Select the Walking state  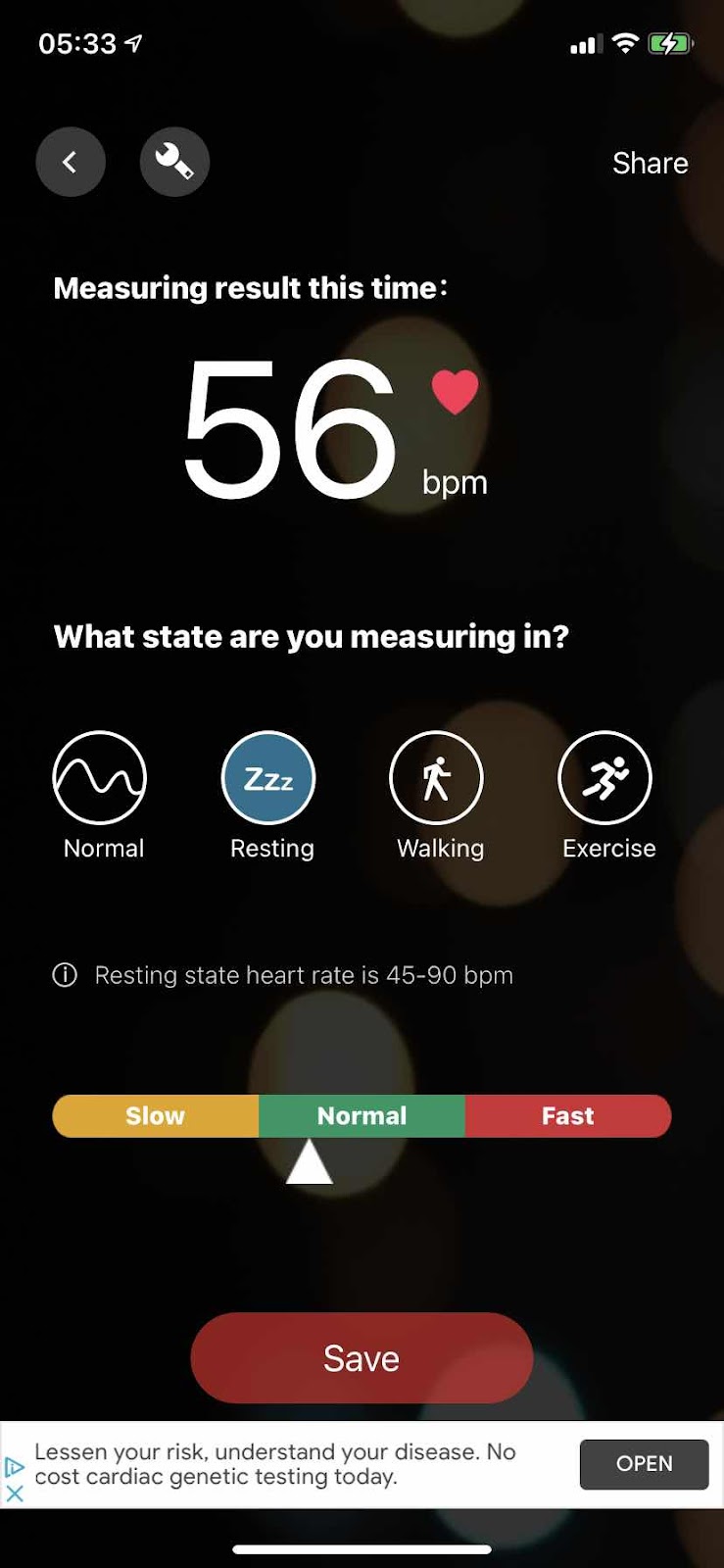coord(437,778)
